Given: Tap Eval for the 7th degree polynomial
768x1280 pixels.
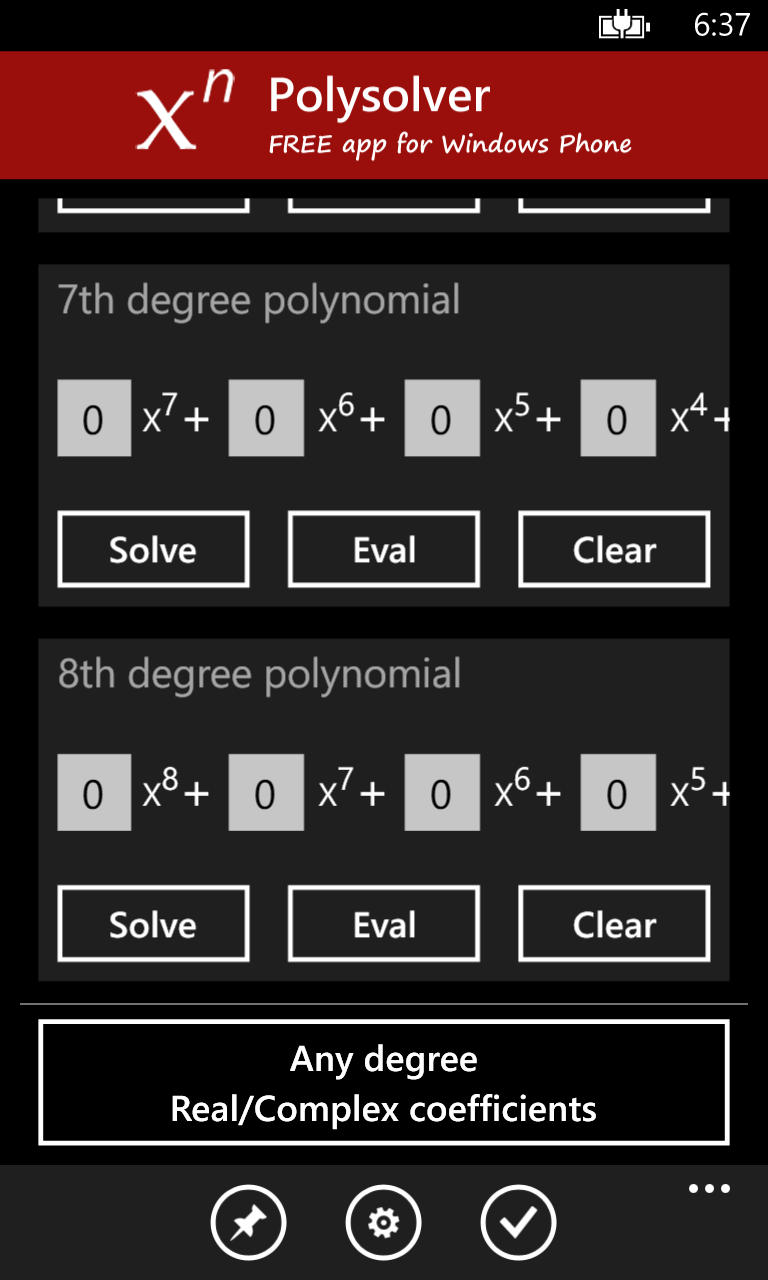Looking at the screenshot, I should coord(384,549).
